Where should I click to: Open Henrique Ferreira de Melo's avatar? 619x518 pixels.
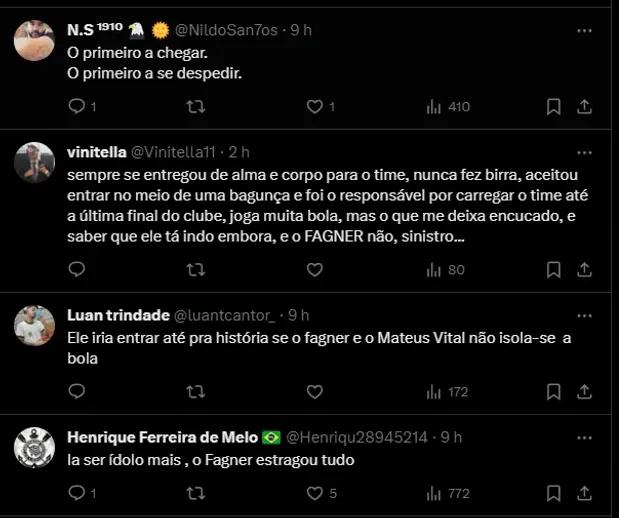point(34,446)
